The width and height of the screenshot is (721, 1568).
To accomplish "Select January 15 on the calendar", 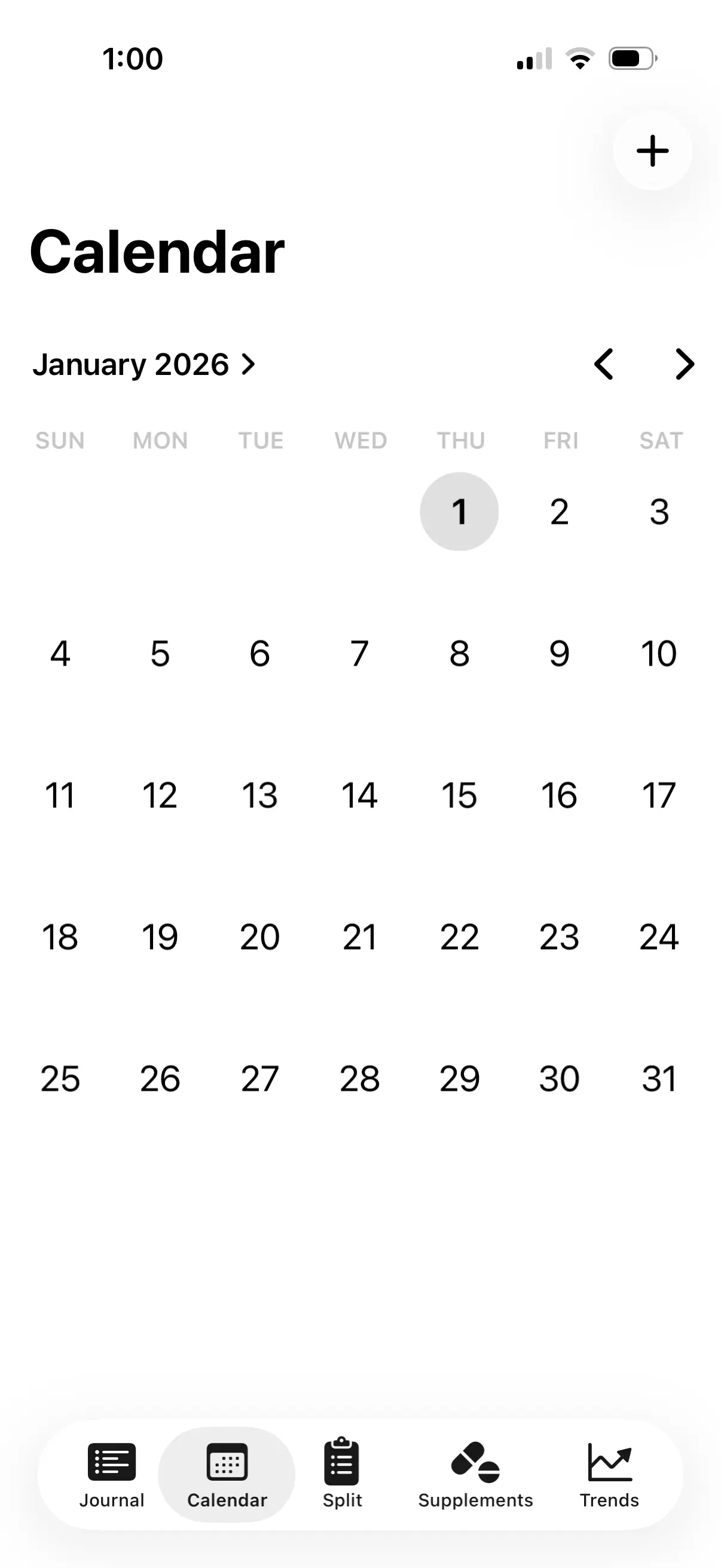I will coord(459,794).
